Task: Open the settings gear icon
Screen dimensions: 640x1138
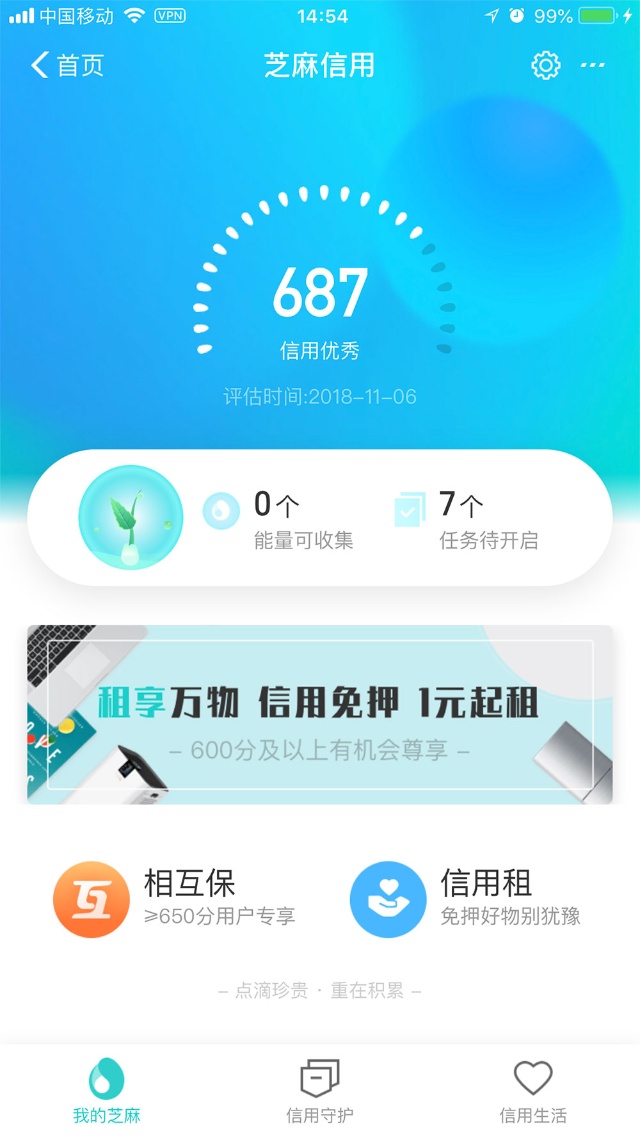Action: click(545, 66)
